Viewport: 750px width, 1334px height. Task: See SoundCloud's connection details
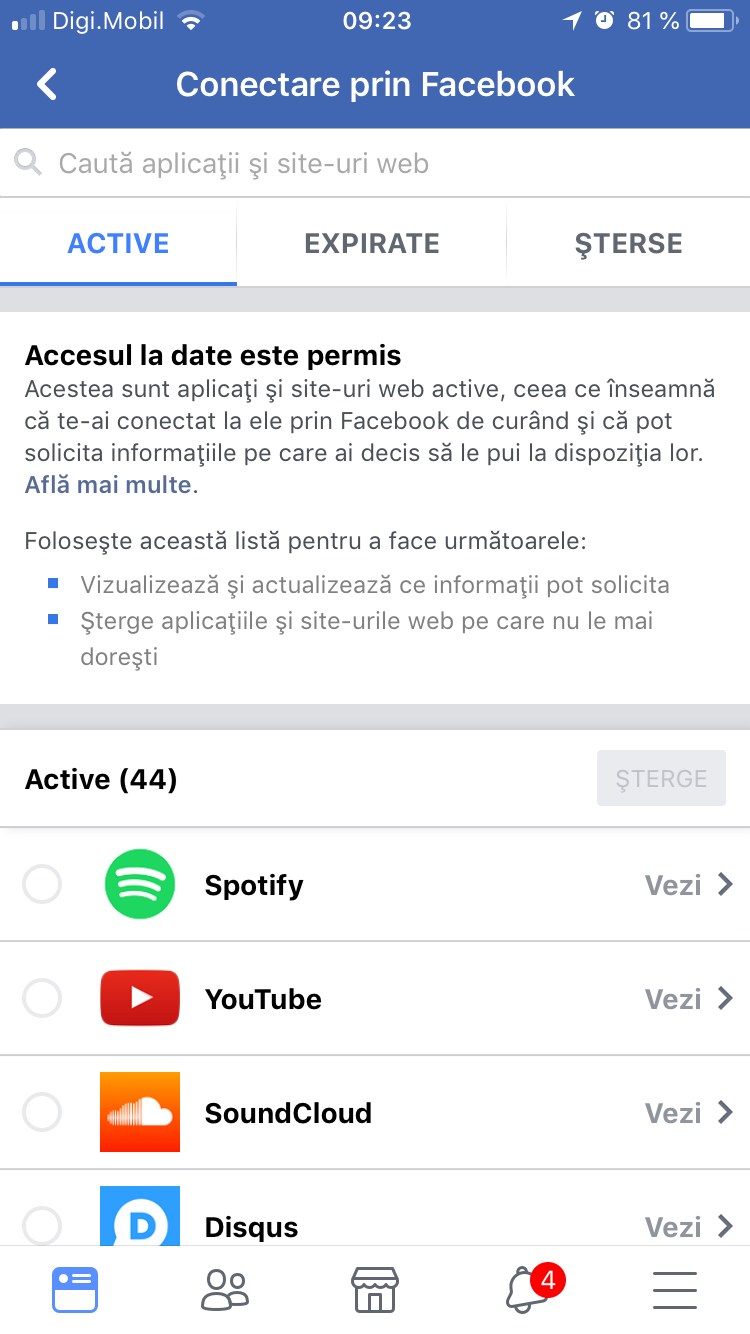(x=688, y=1112)
